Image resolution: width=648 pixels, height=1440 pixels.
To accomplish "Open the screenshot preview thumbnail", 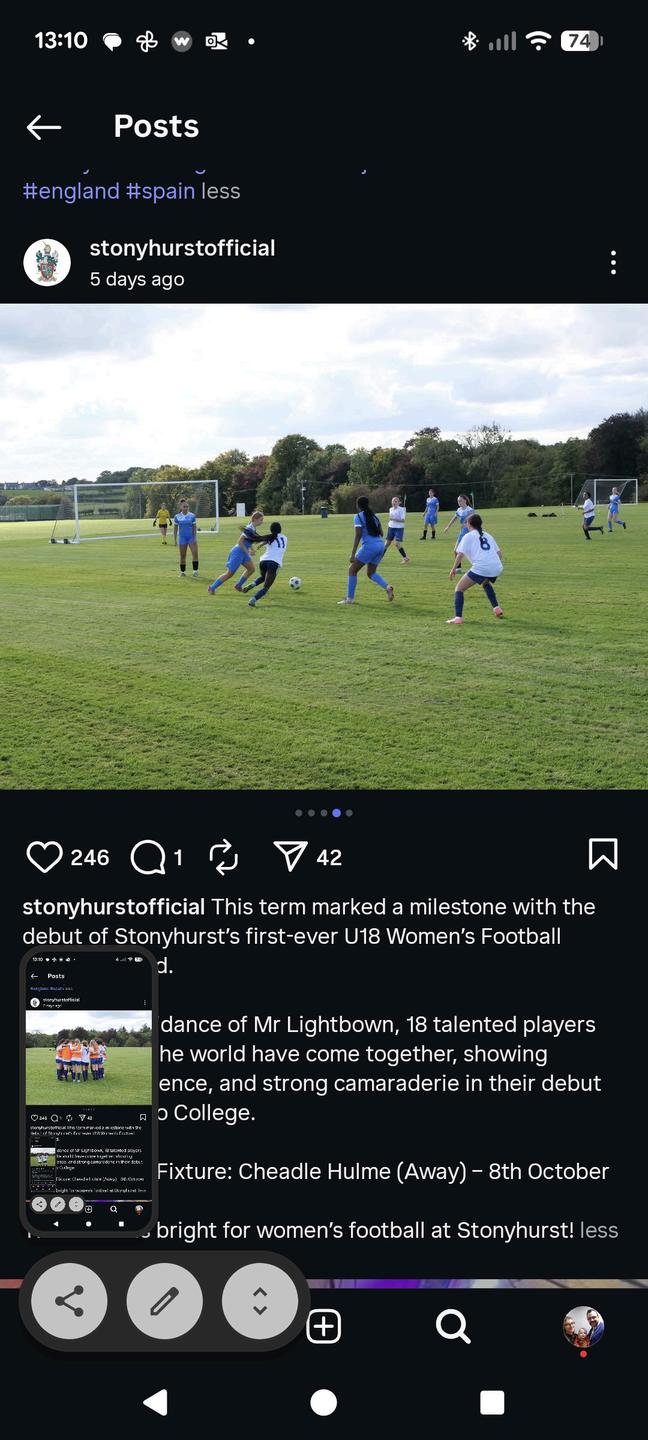I will pos(89,1090).
